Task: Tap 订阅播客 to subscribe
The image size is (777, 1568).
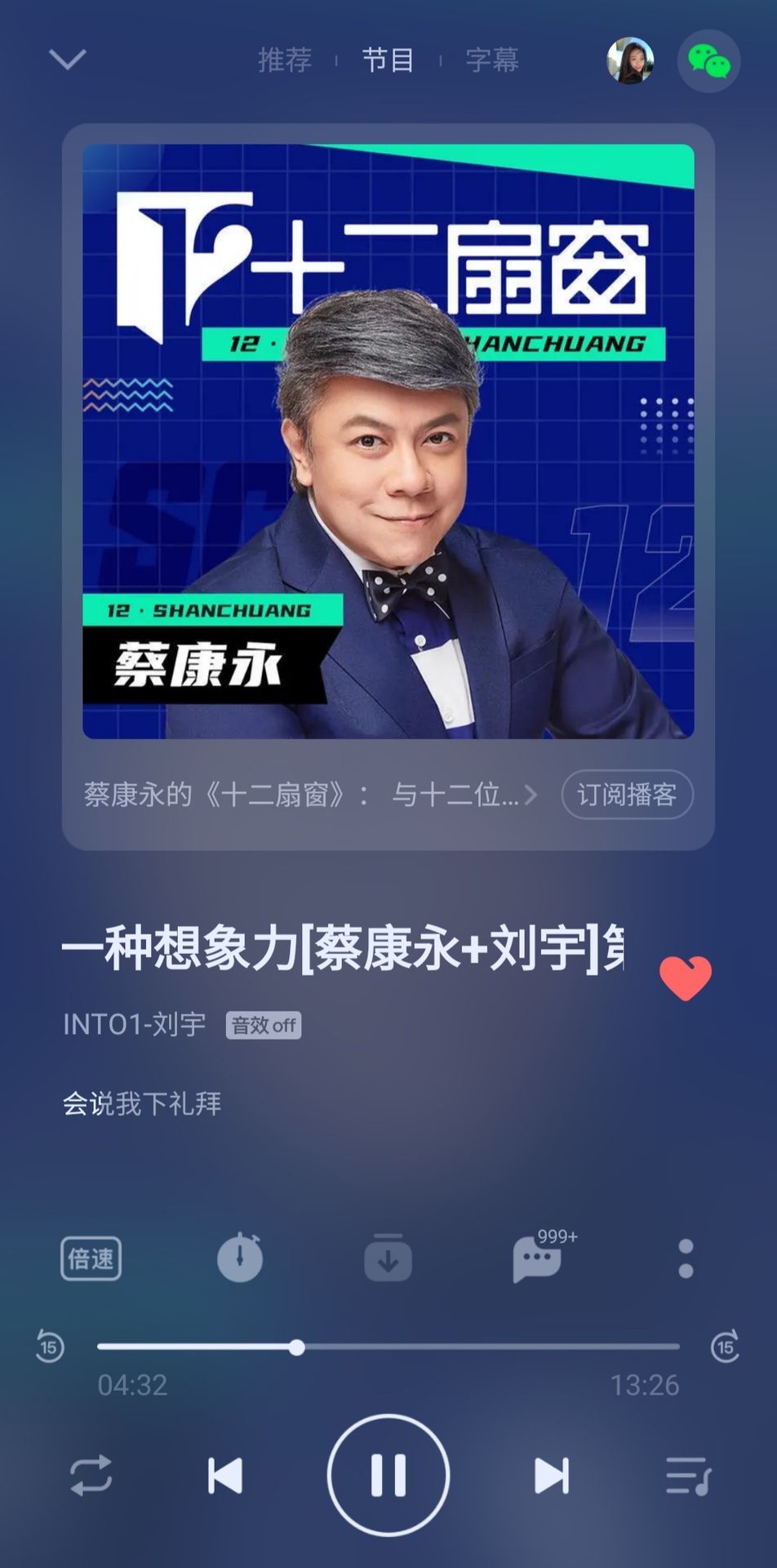Action: tap(627, 795)
